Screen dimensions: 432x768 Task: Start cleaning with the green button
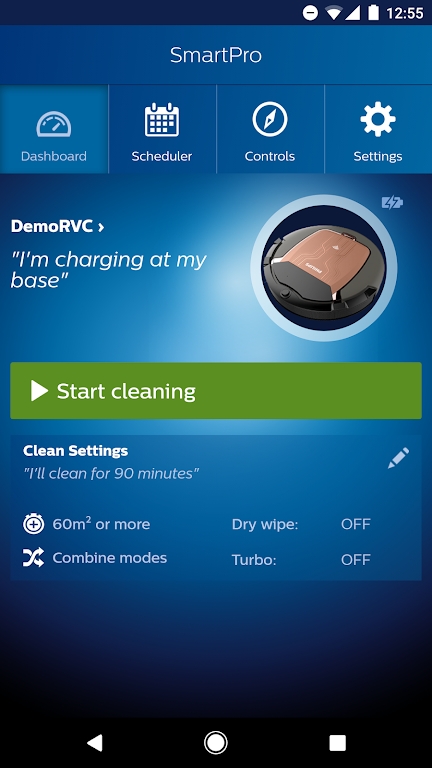(x=216, y=391)
